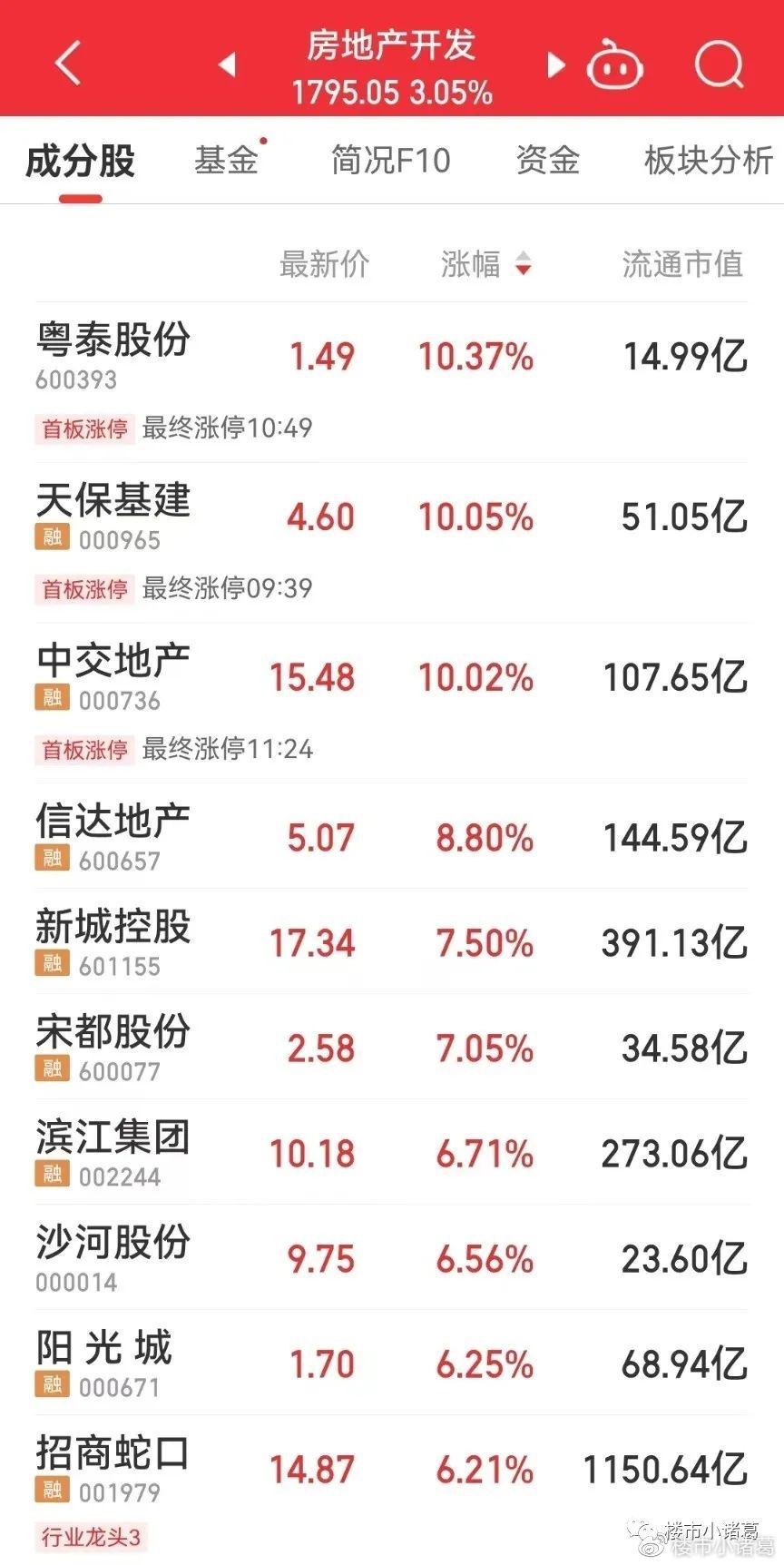Open the 信达地产 stock row
This screenshot has height=1565, width=784.
392,836
